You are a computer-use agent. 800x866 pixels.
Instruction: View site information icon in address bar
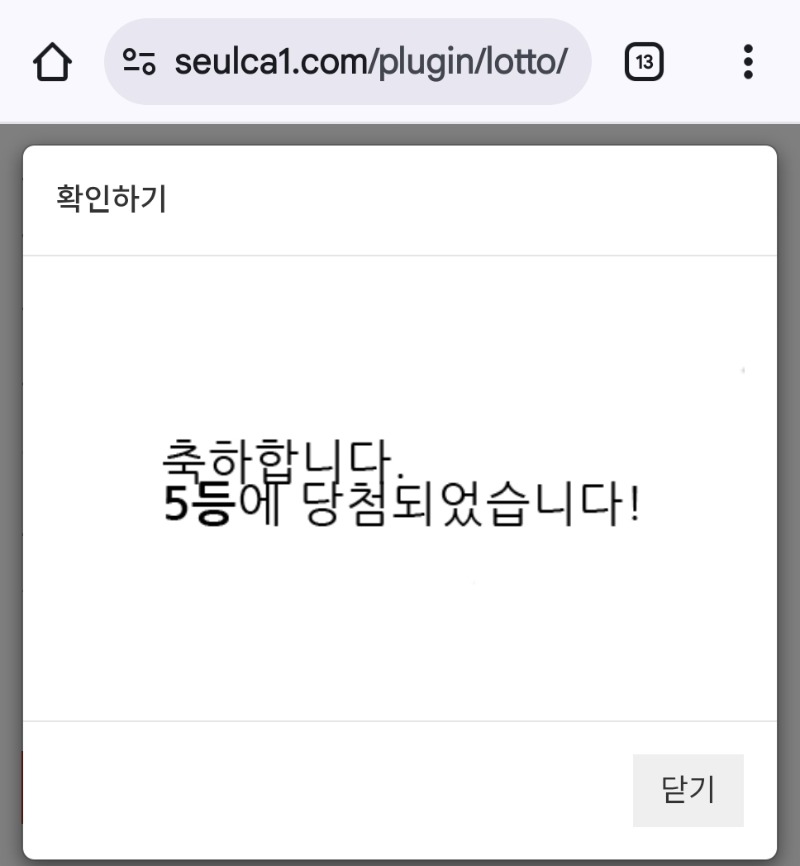(139, 62)
